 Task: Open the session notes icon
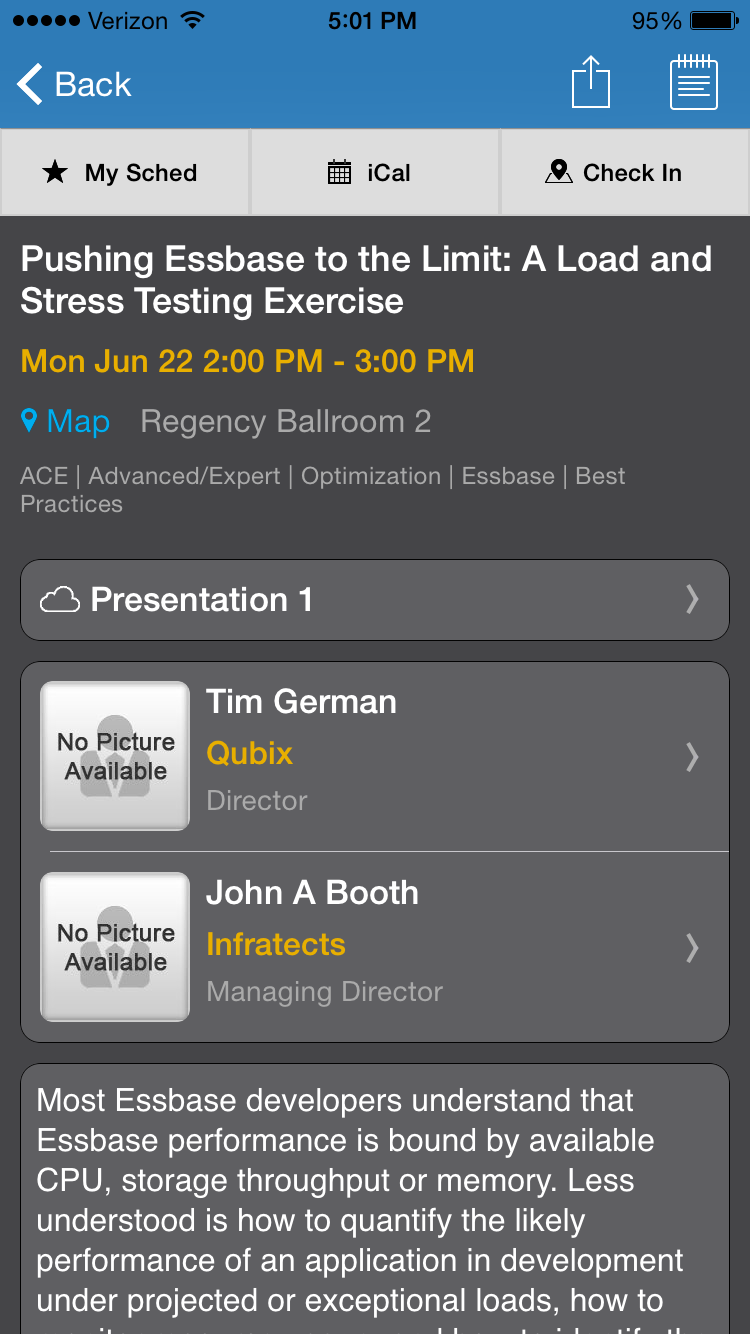(x=694, y=83)
